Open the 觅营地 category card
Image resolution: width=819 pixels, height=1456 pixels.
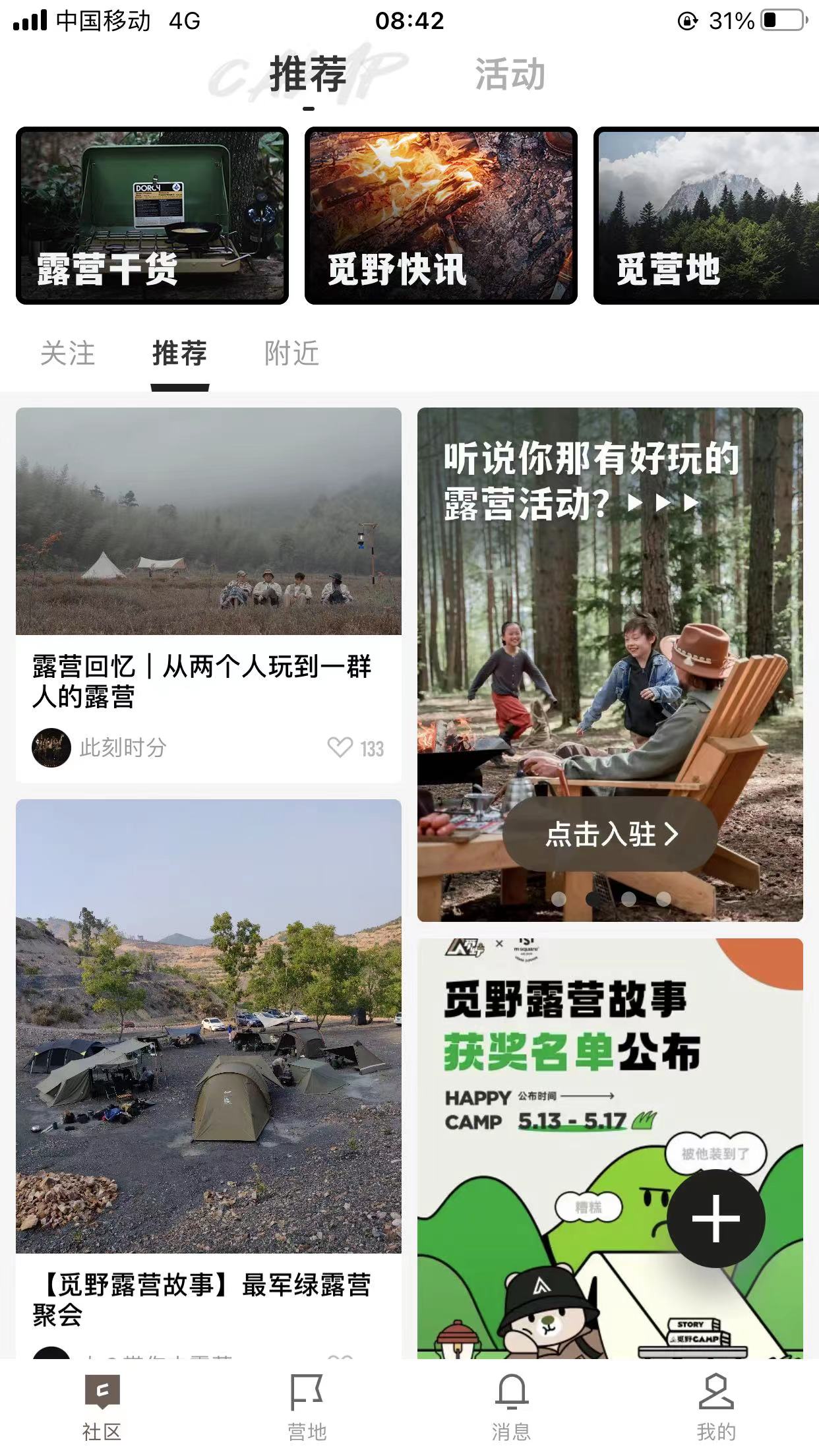tap(706, 216)
